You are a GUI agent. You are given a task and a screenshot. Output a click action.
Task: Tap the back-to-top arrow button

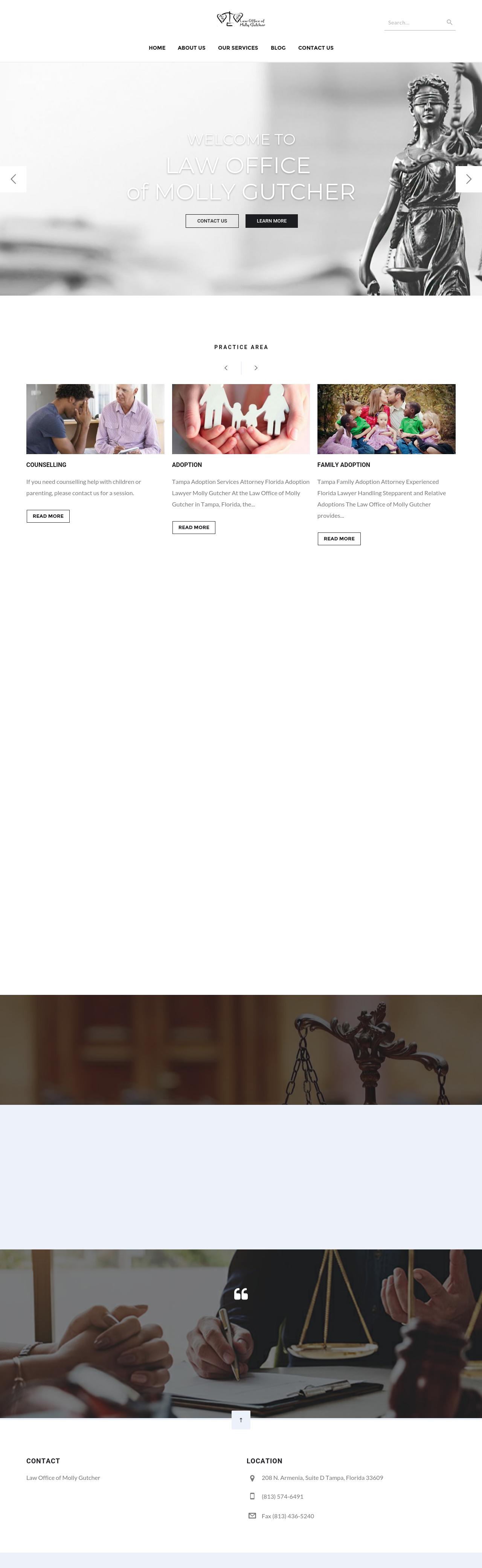point(241,1420)
